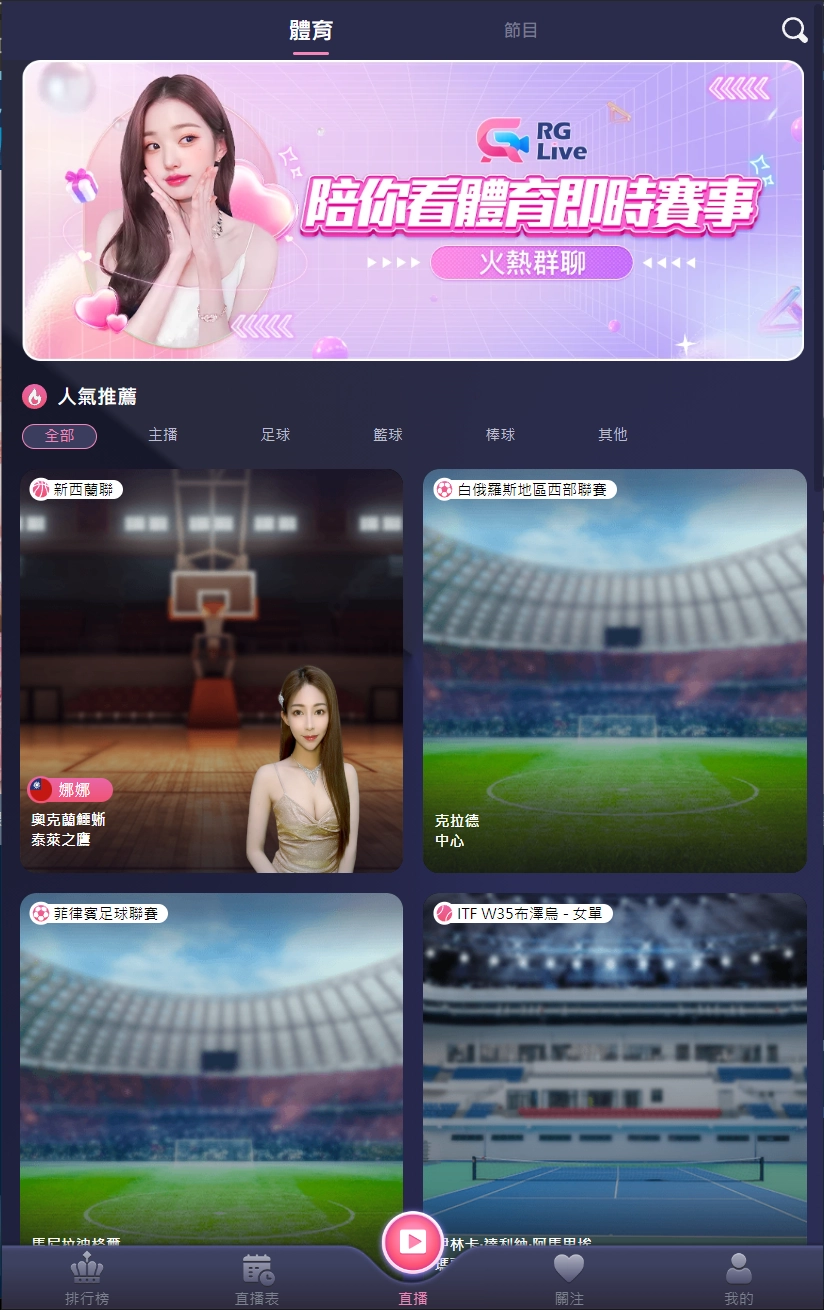Filter by 棒球
824x1310 pixels.
(x=500, y=435)
